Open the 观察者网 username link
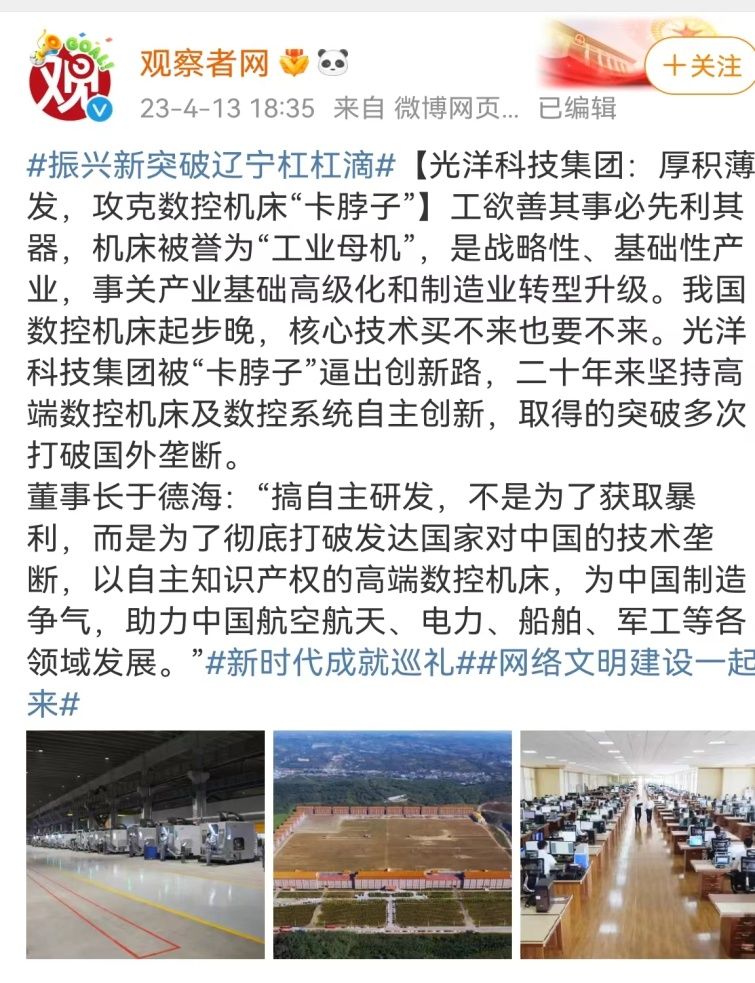Image resolution: width=755 pixels, height=983 pixels. click(204, 64)
